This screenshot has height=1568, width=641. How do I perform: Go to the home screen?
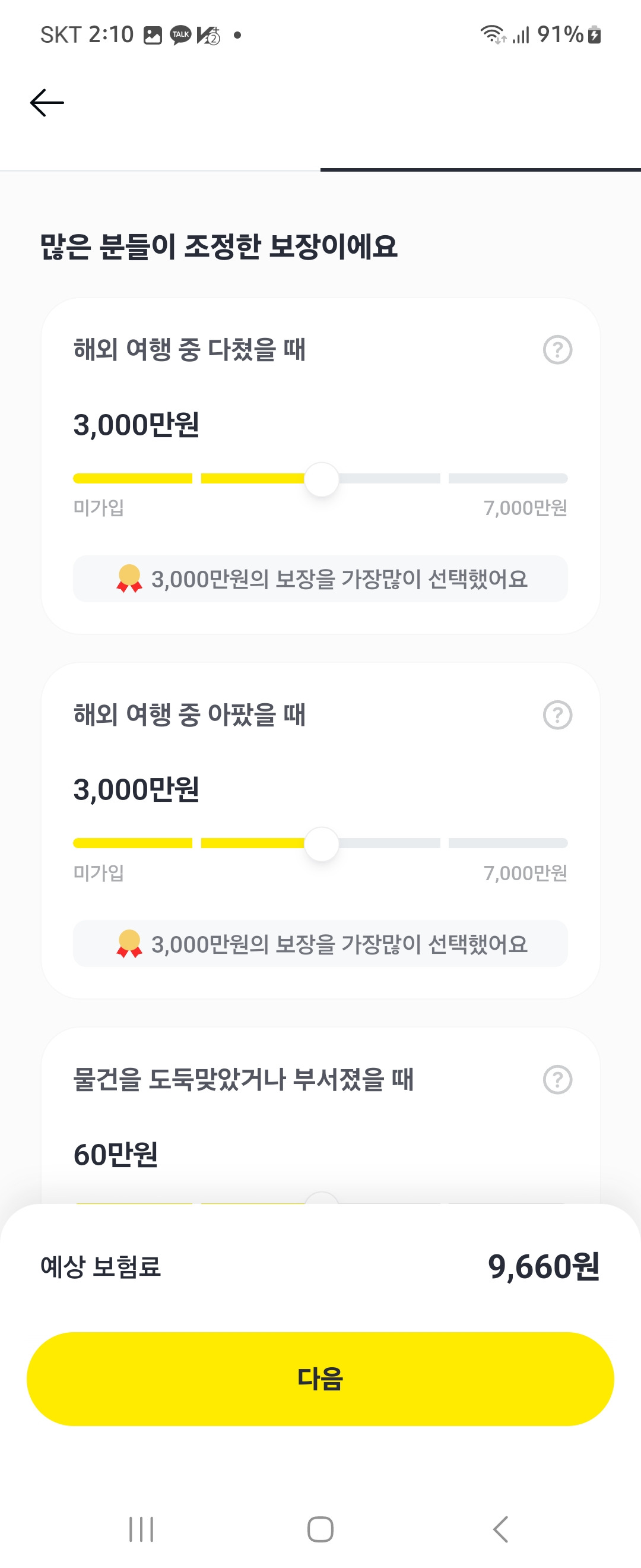coord(320,1528)
